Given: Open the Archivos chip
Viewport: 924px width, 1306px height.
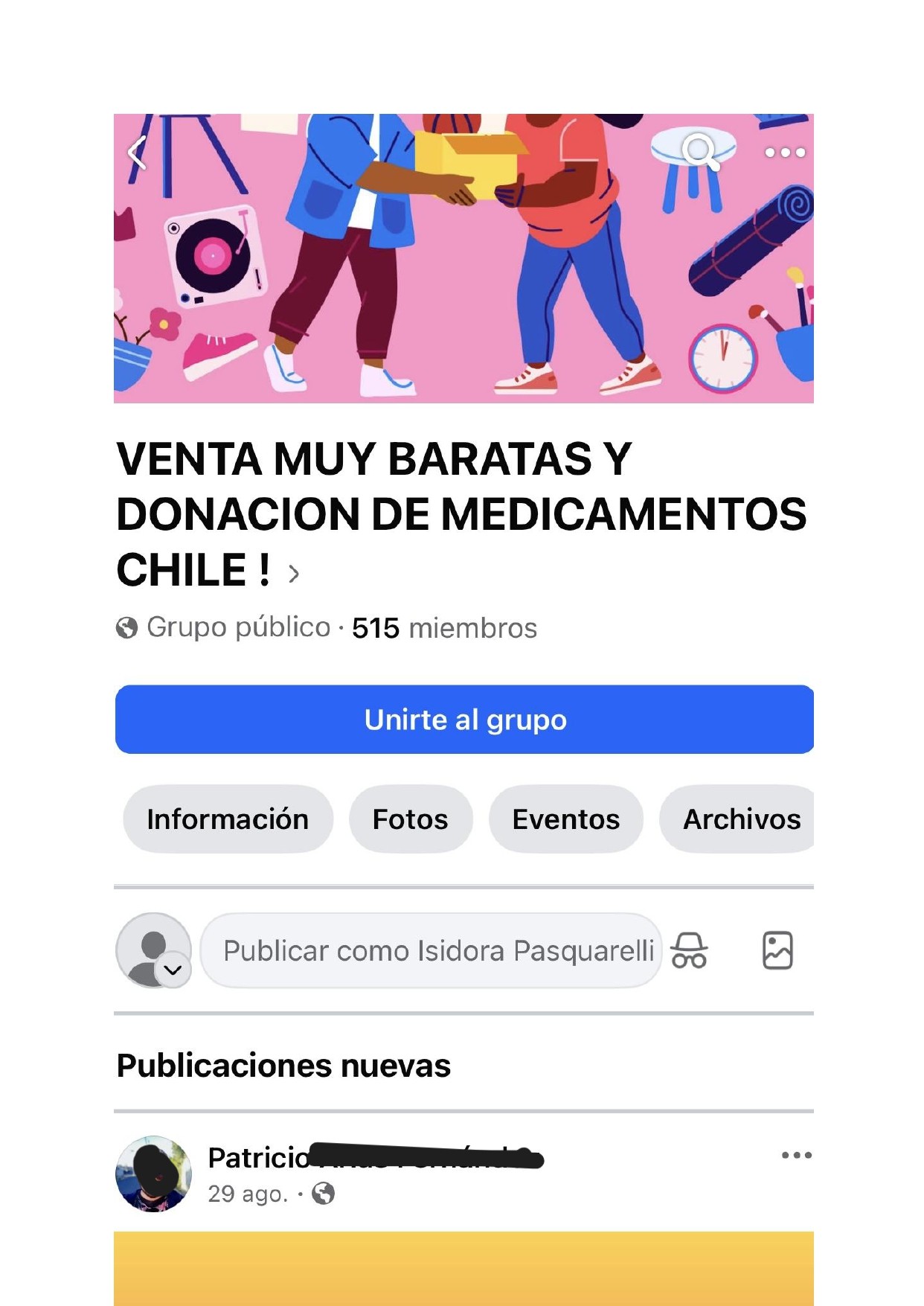Looking at the screenshot, I should point(741,819).
